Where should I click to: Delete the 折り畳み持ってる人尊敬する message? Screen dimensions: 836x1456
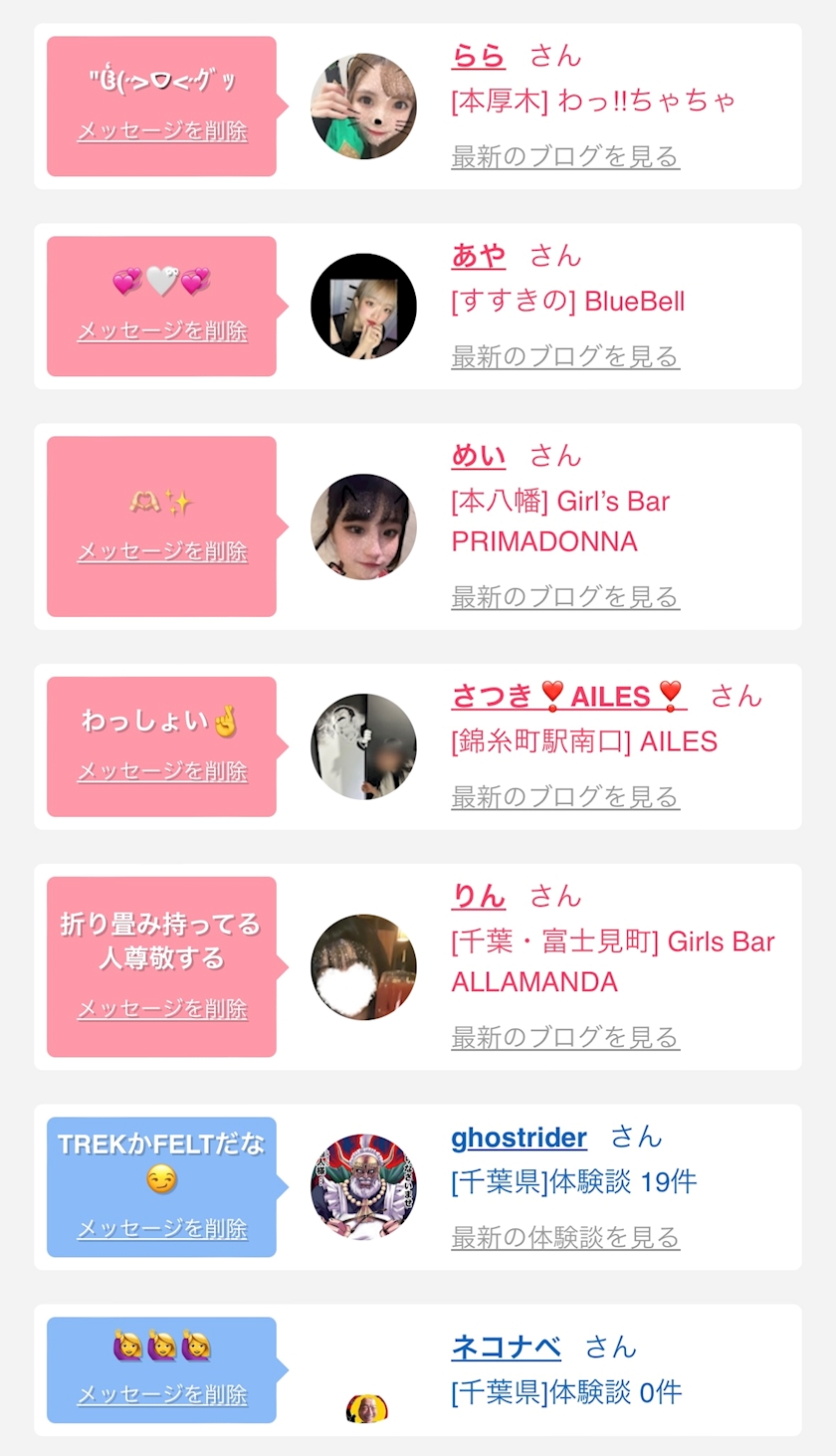(x=162, y=1009)
